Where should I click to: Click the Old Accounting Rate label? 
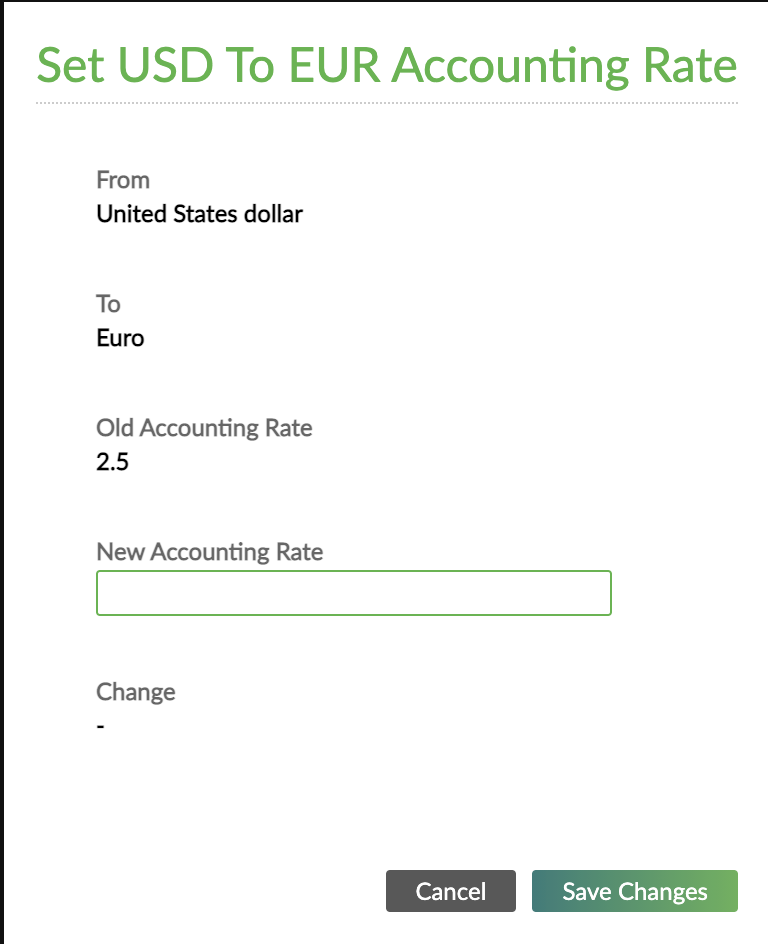(204, 428)
